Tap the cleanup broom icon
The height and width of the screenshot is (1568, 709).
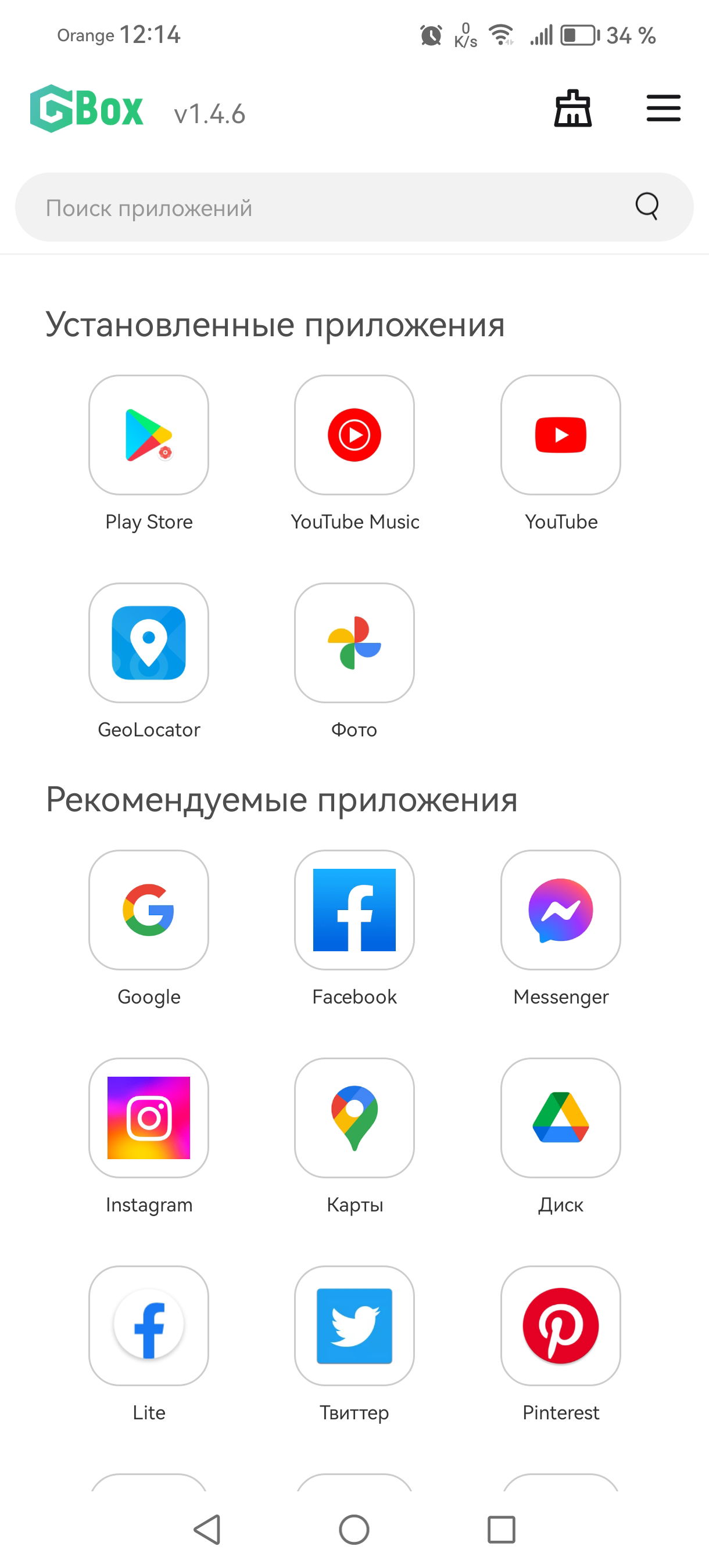click(572, 109)
